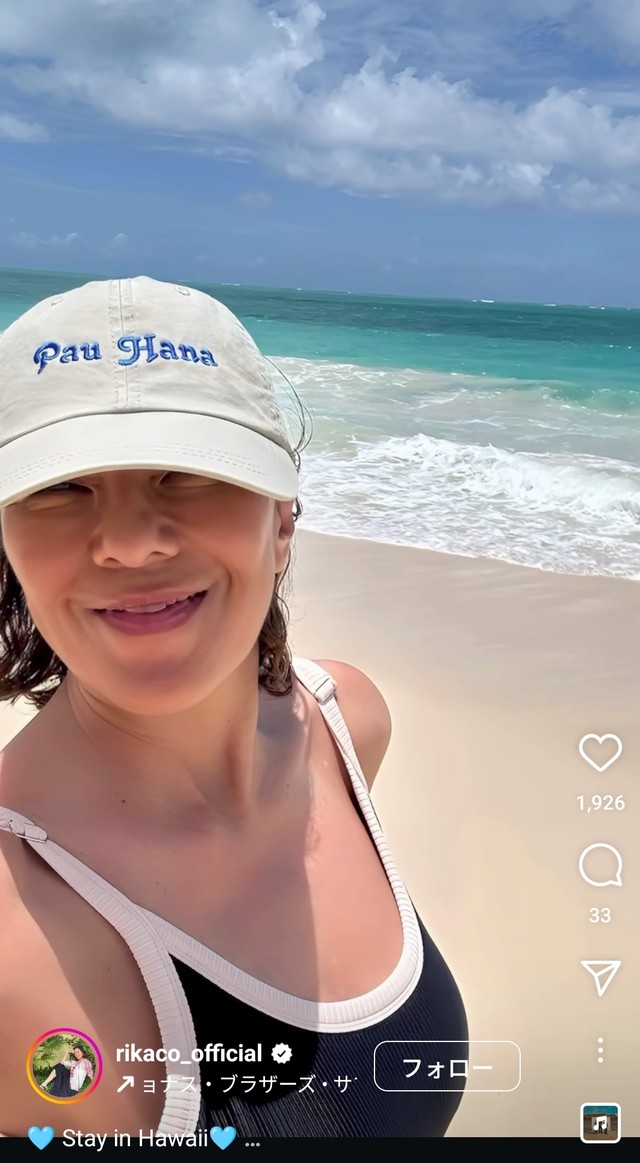Viewport: 640px width, 1163px height.
Task: Open rikaco_official's profile picture
Action: (x=64, y=1066)
